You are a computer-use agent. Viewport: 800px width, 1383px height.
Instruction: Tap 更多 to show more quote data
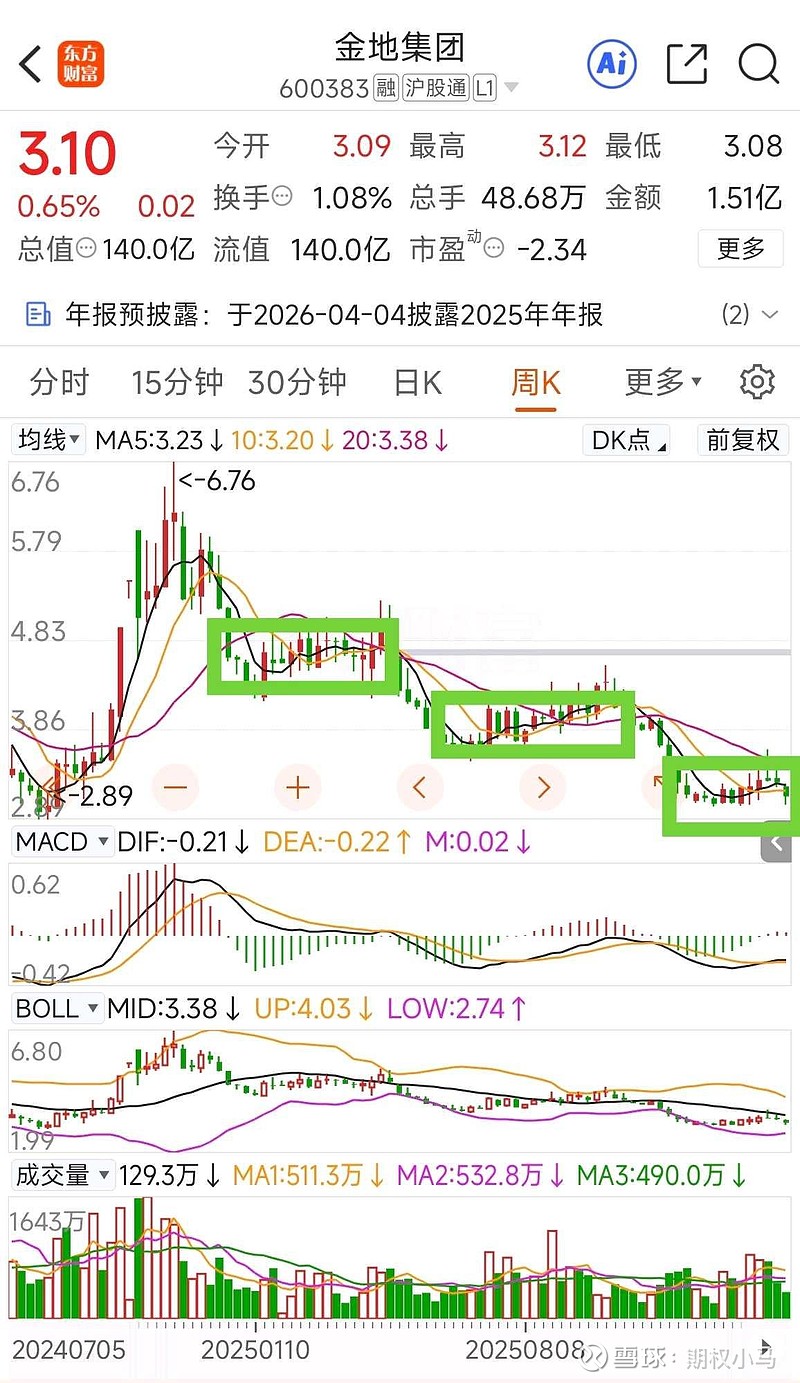(740, 248)
